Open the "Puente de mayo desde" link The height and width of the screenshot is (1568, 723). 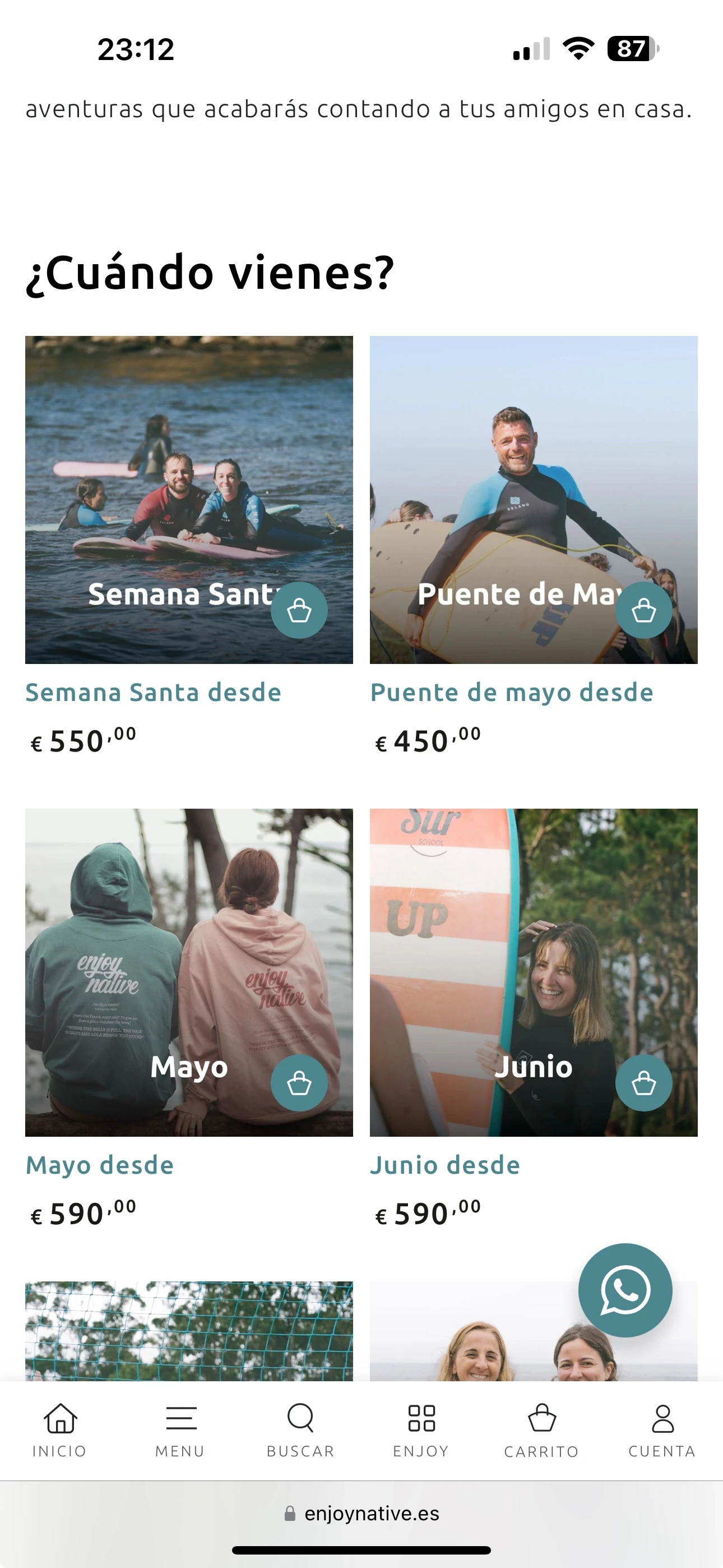click(x=512, y=693)
